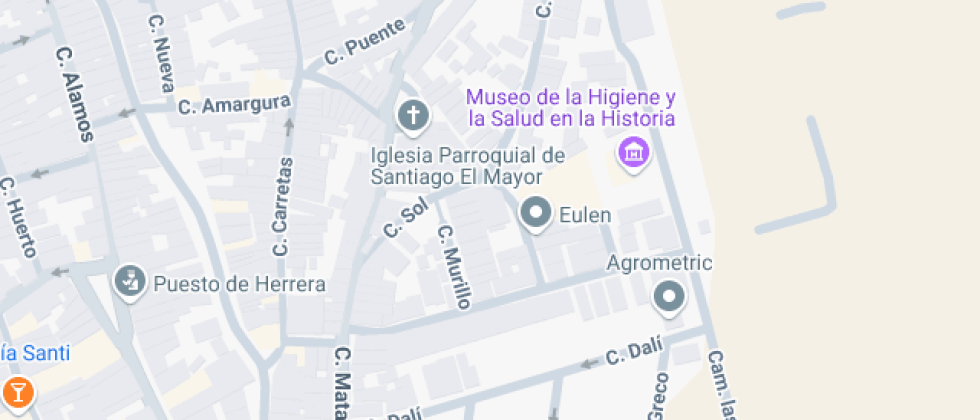The height and width of the screenshot is (420, 980).
Task: Open the Agrometric map marker
Action: point(669,298)
